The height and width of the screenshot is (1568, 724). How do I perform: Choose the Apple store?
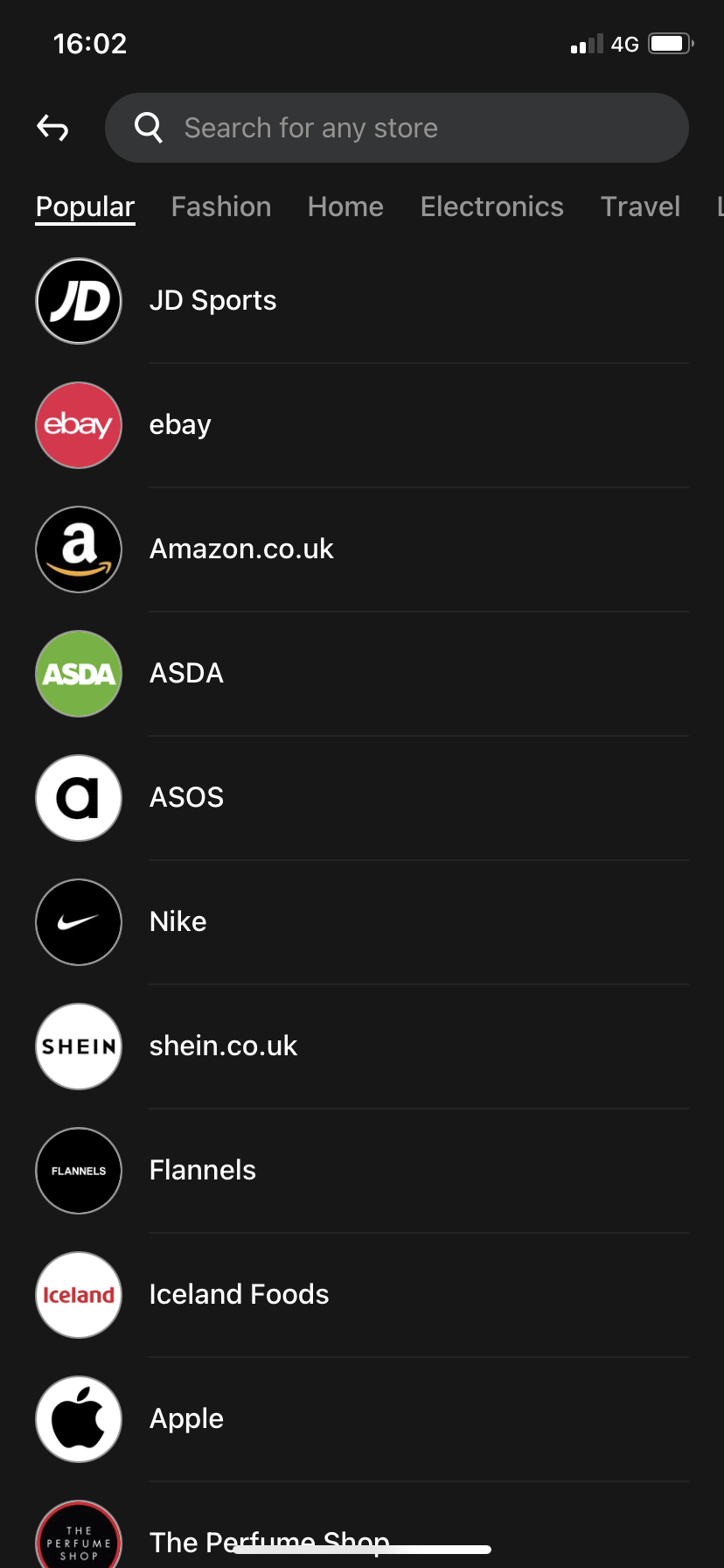(186, 1419)
